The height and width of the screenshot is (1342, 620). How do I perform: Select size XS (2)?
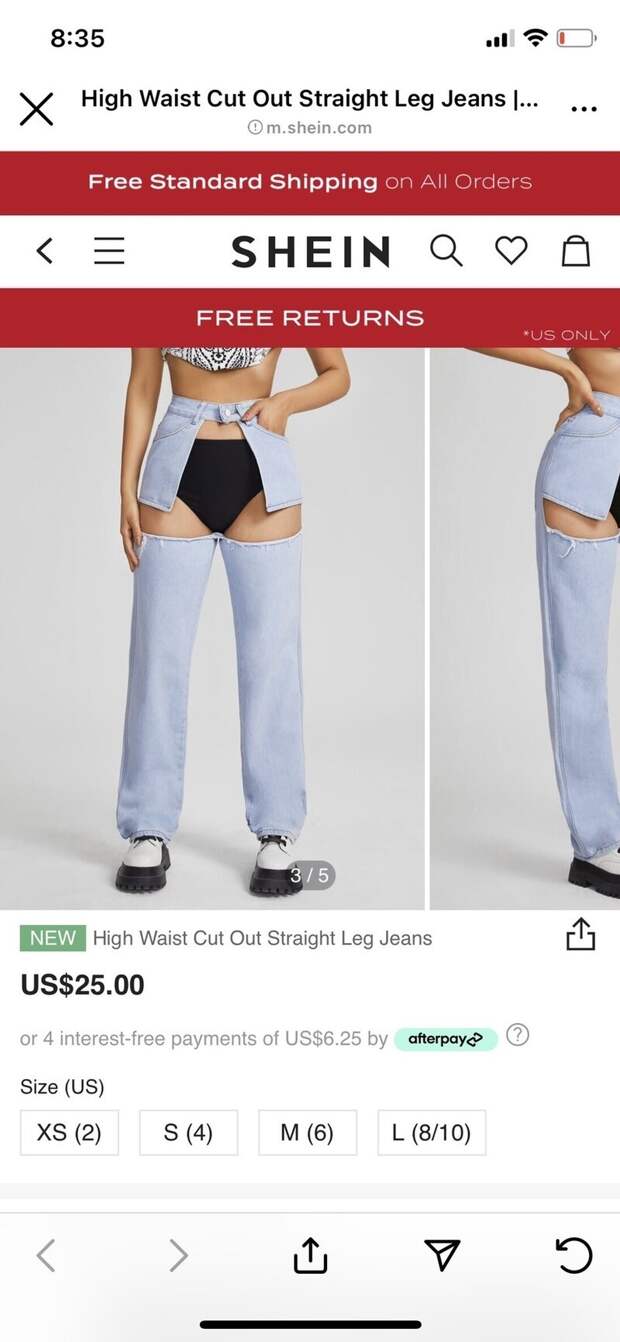click(69, 1132)
